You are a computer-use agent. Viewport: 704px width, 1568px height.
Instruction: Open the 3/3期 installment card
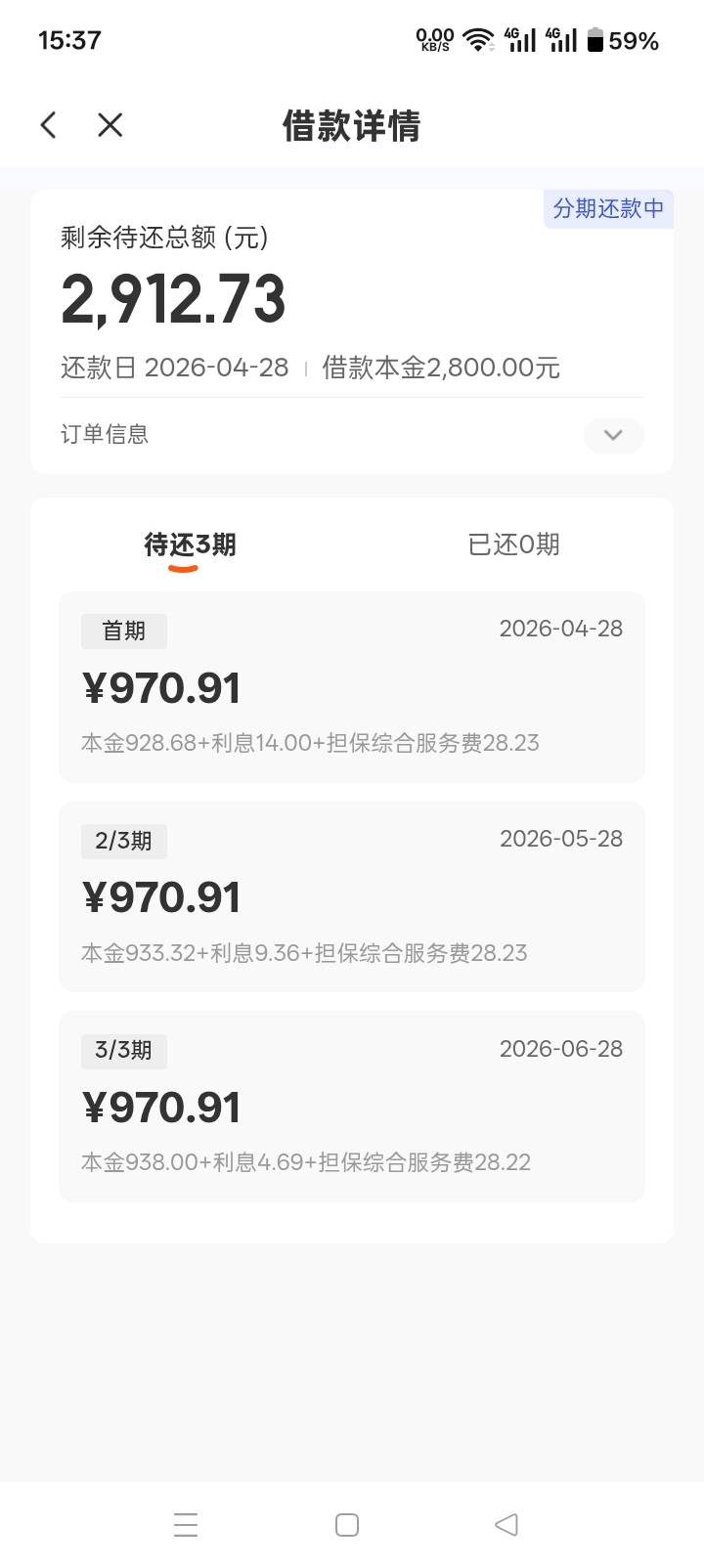352,1107
